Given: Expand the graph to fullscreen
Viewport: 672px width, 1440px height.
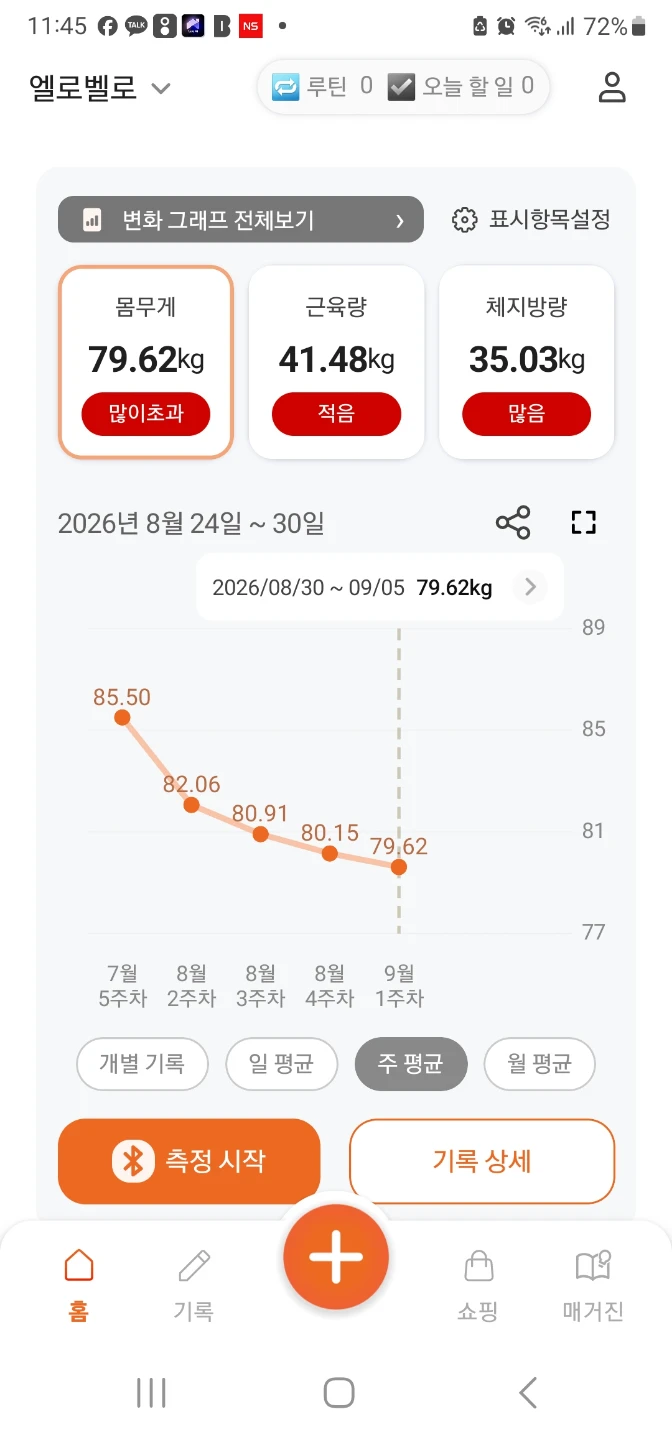Looking at the screenshot, I should tap(584, 522).
